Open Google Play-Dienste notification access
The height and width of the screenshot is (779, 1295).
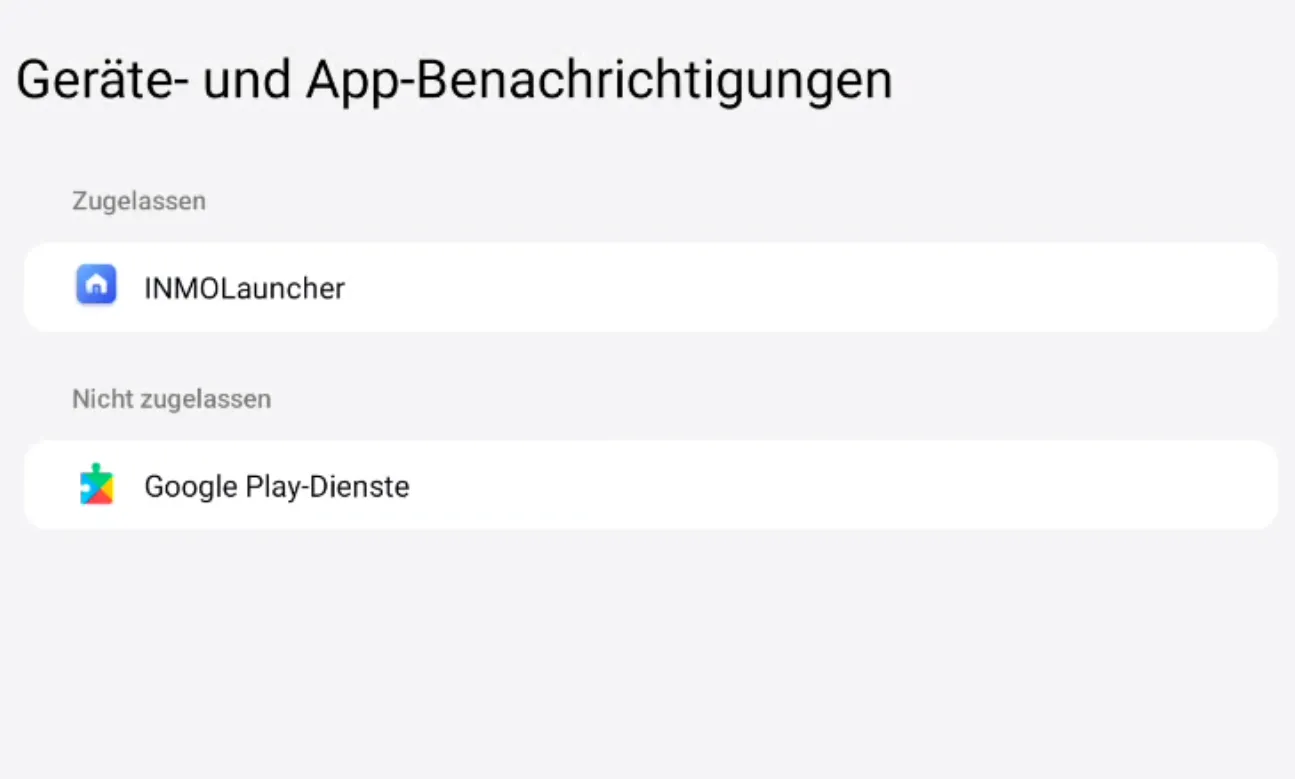click(650, 486)
